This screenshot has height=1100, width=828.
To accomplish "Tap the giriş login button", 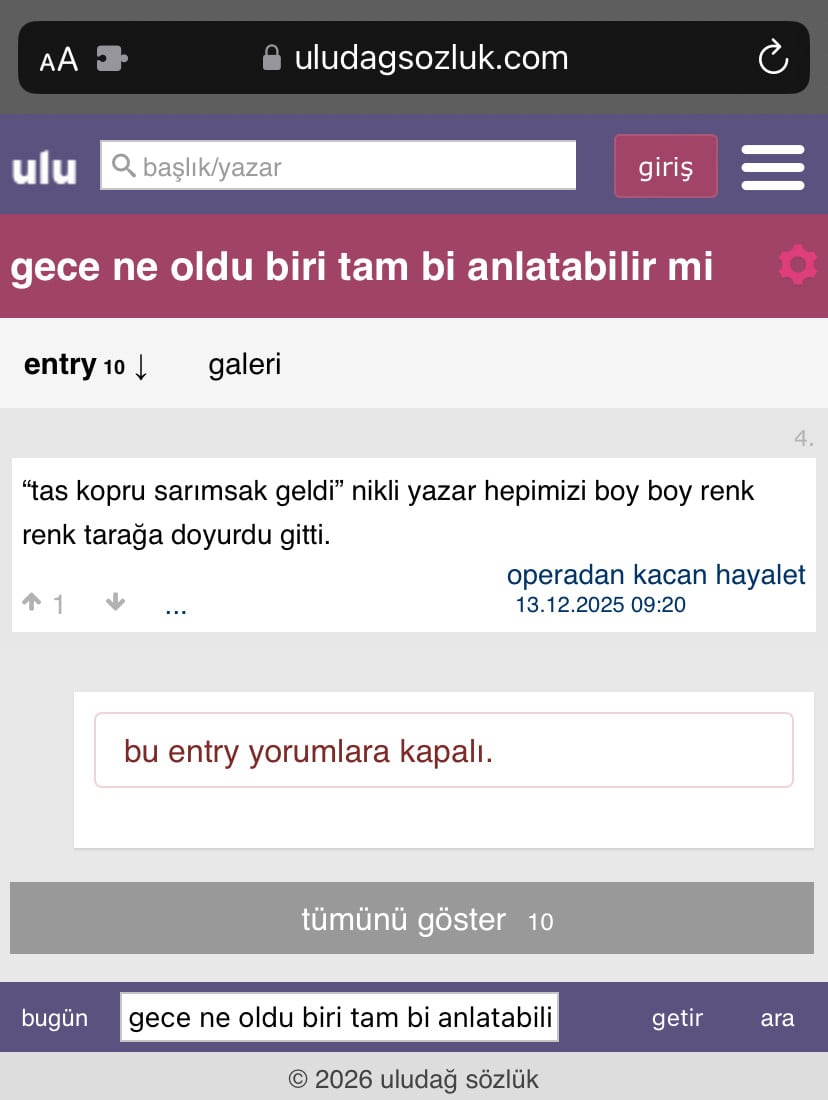I will [665, 167].
